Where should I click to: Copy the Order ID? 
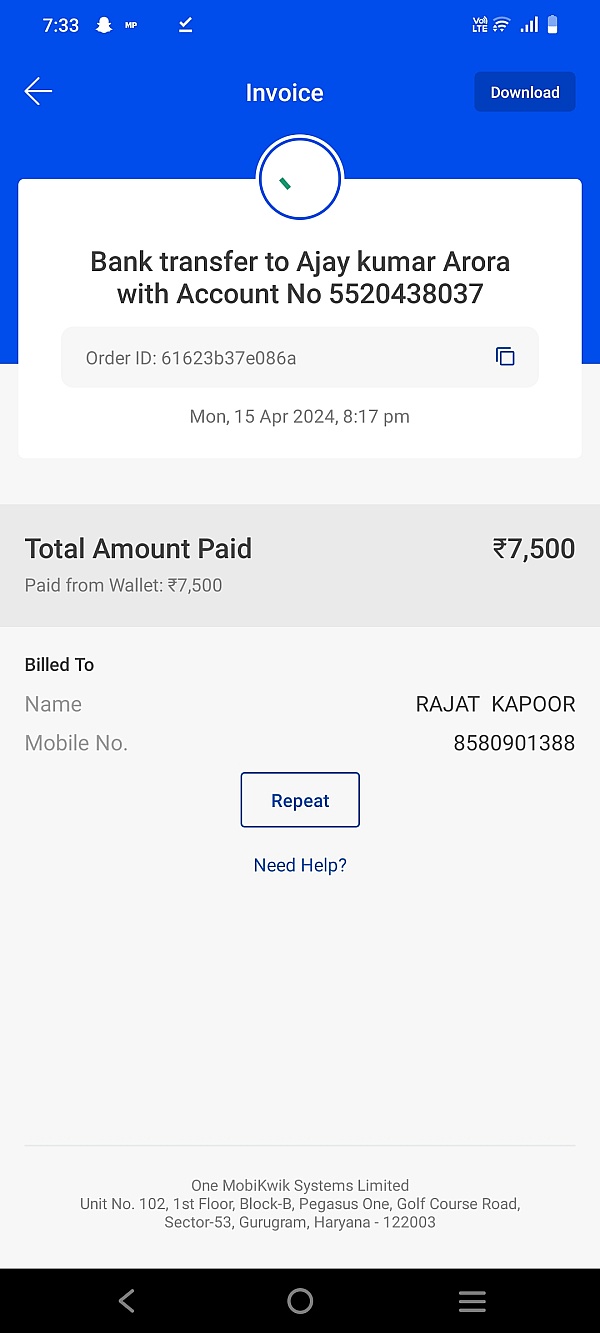coord(506,357)
